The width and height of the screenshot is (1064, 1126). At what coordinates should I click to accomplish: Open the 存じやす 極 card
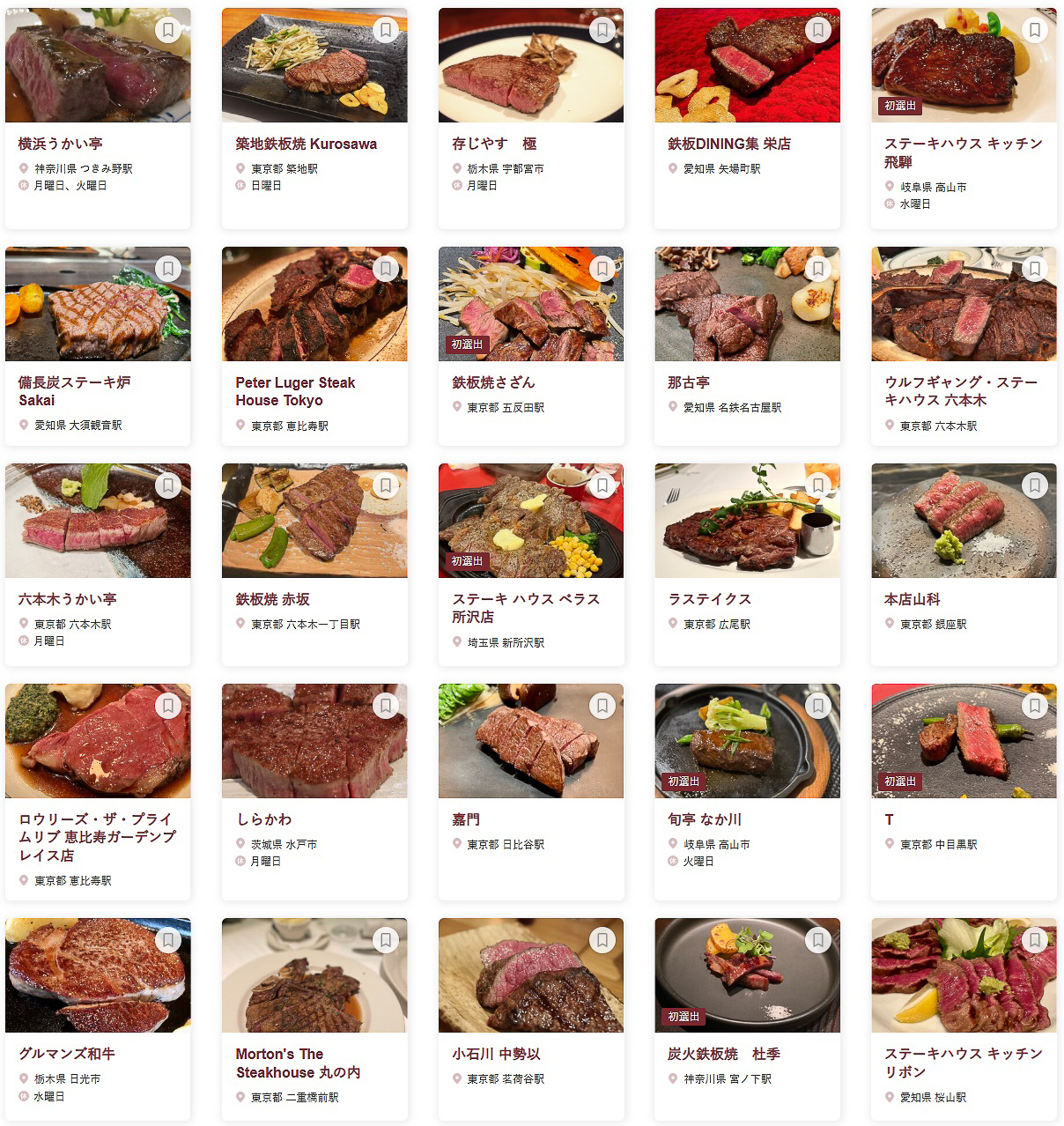tap(493, 144)
